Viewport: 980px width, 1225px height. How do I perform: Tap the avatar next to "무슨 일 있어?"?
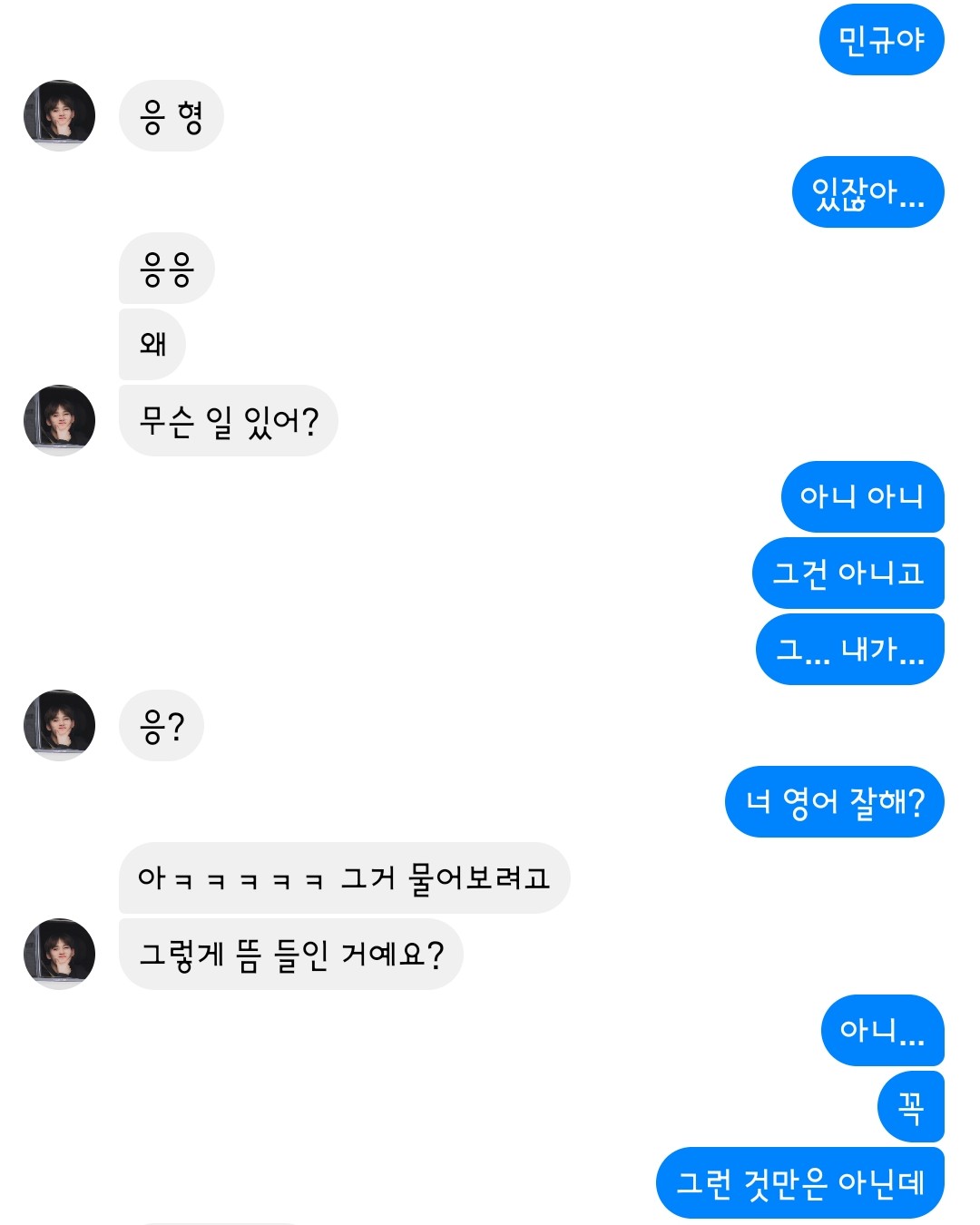(59, 420)
